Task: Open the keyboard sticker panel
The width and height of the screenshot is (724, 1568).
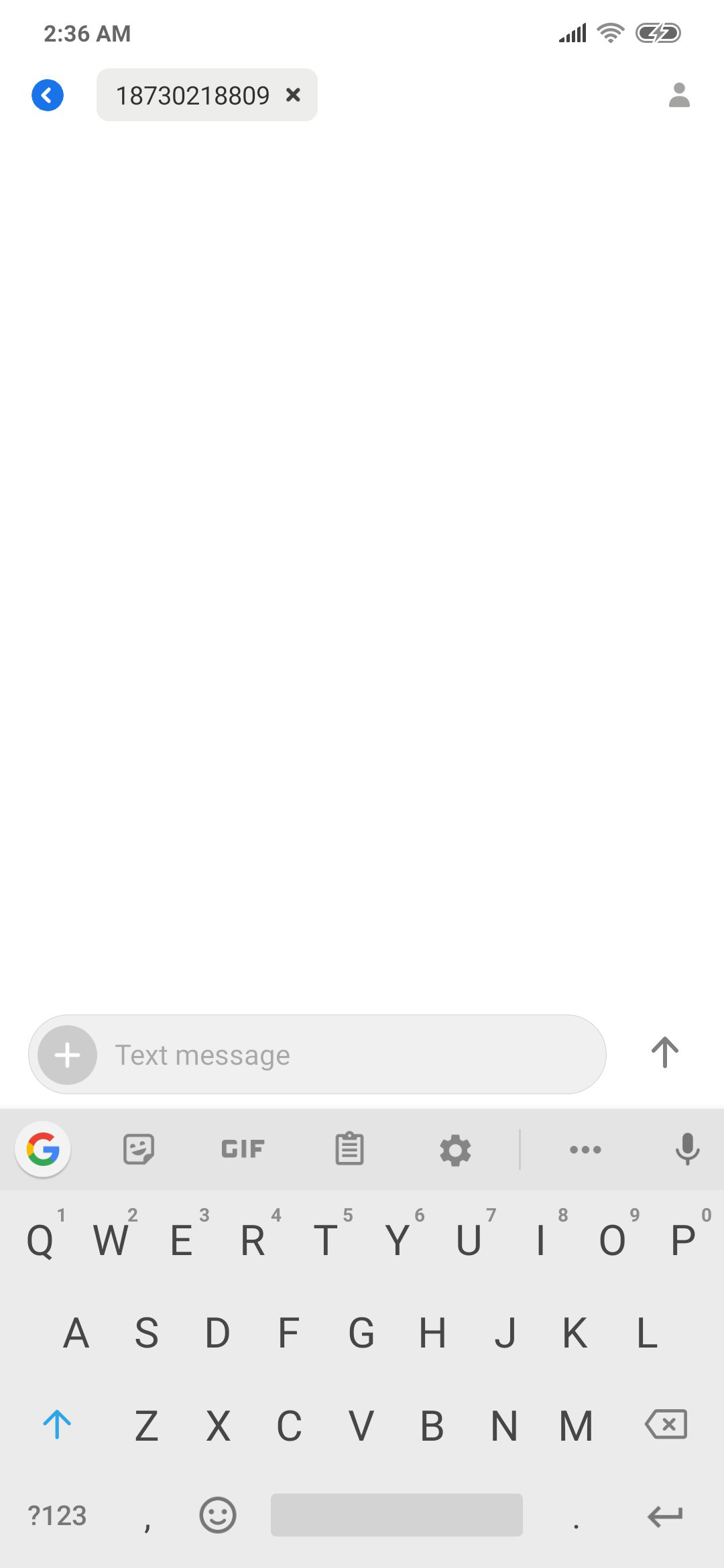Action: click(x=139, y=1149)
